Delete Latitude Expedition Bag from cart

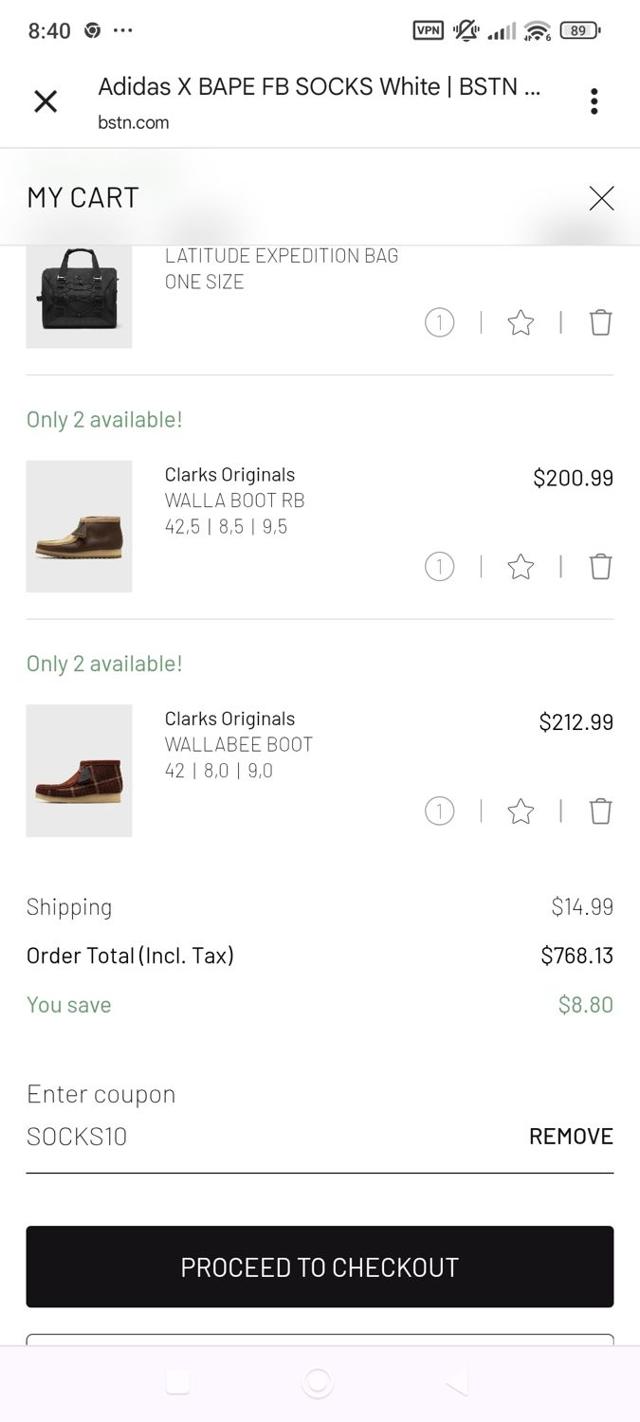tap(600, 323)
